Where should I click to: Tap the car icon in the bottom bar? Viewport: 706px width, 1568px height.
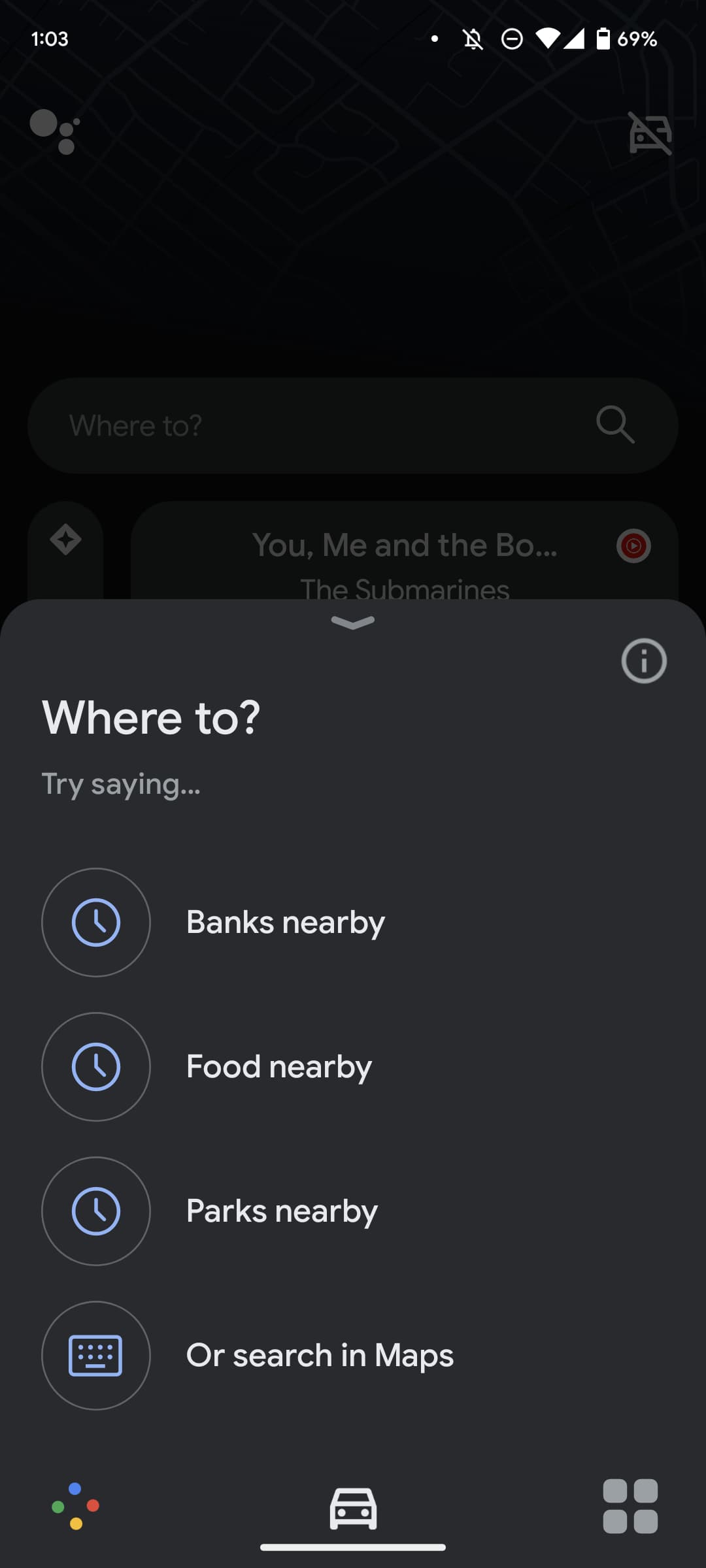[x=353, y=1508]
